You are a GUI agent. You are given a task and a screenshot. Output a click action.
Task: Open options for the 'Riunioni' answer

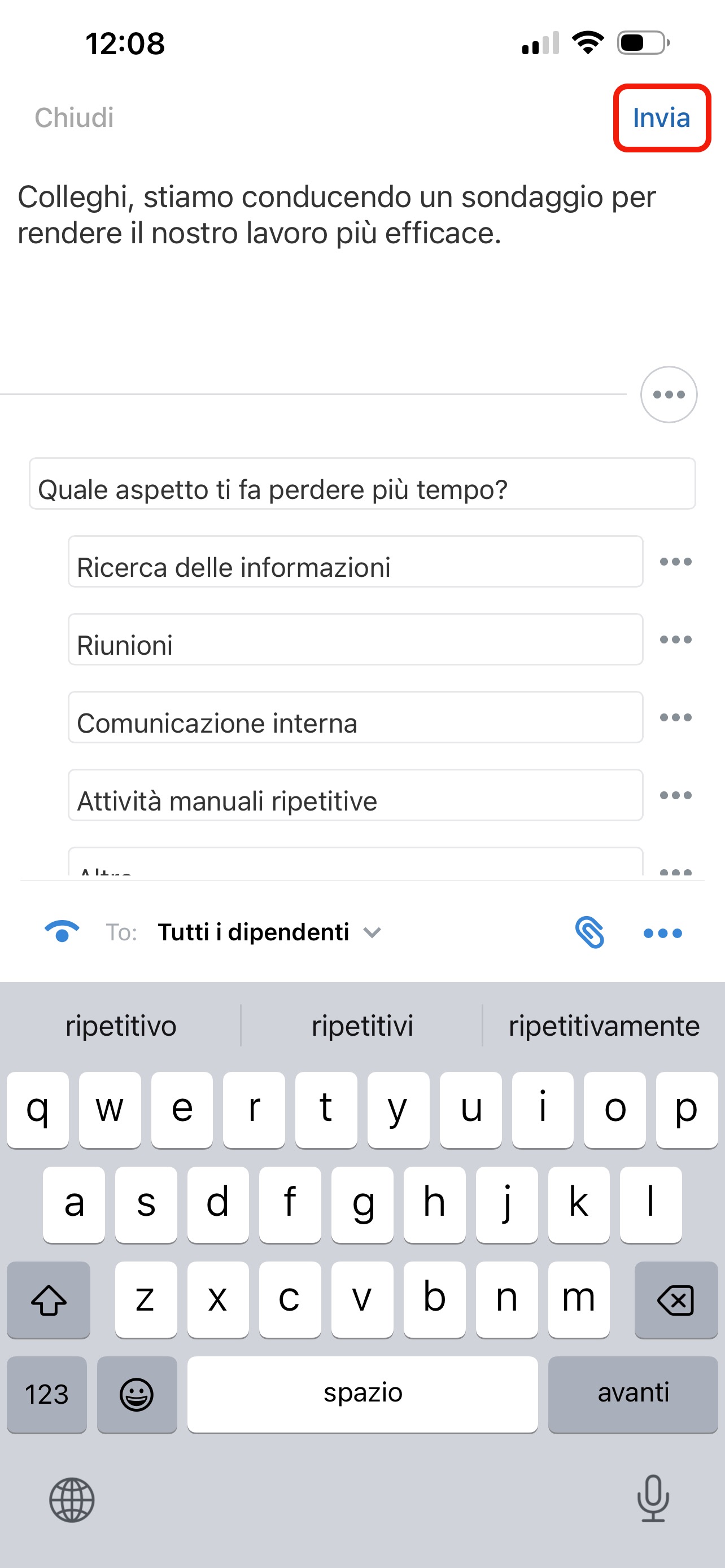click(676, 640)
